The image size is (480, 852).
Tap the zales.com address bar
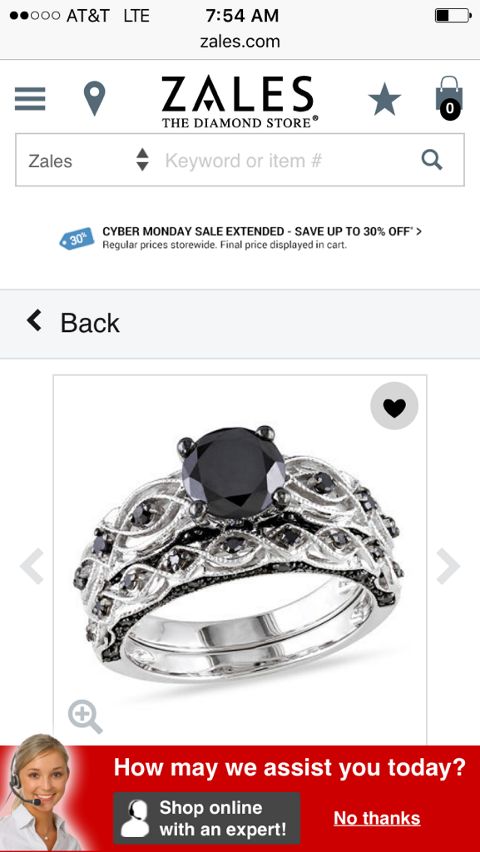pyautogui.click(x=240, y=41)
